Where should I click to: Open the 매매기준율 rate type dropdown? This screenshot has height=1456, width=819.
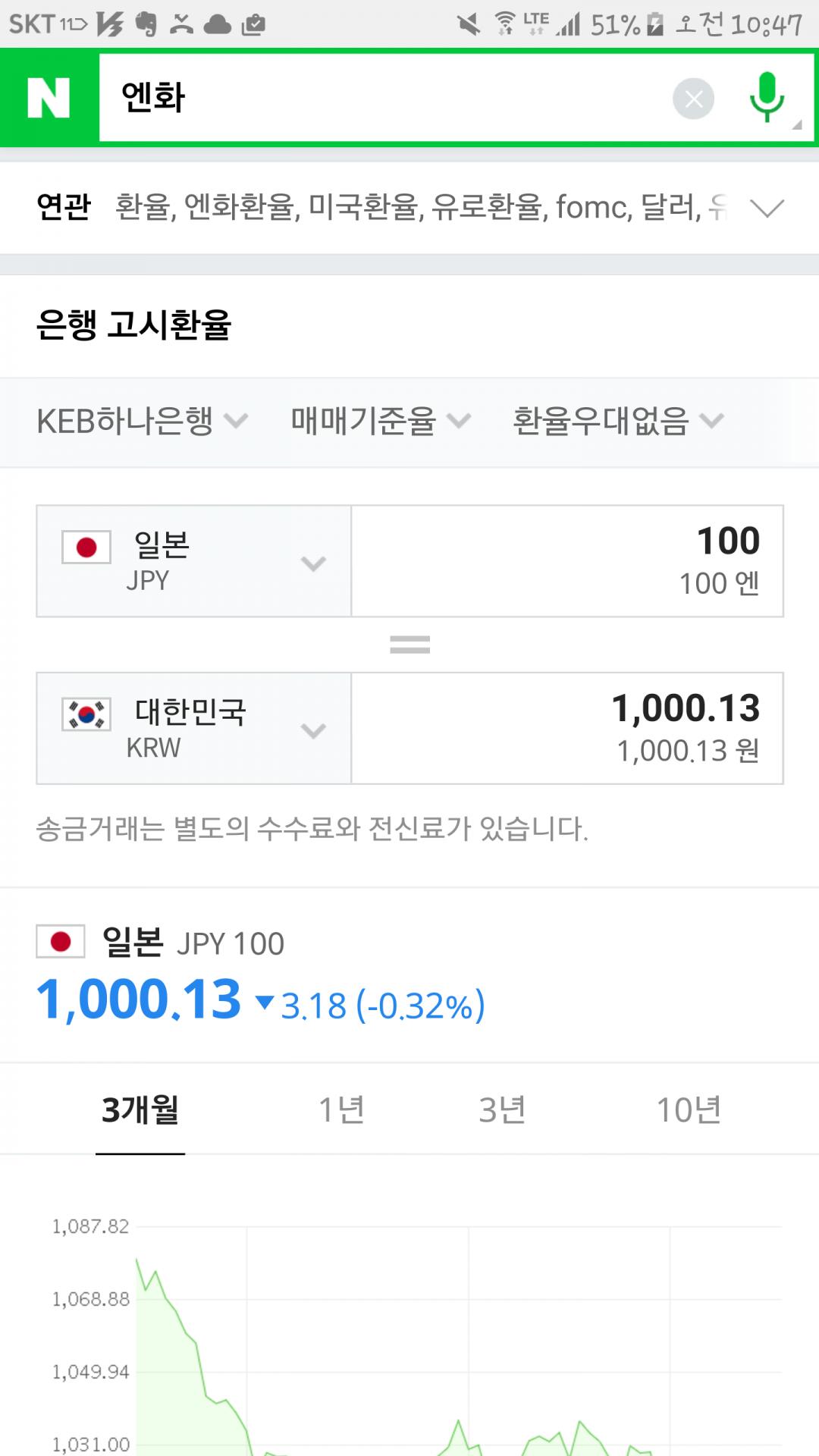point(380,421)
